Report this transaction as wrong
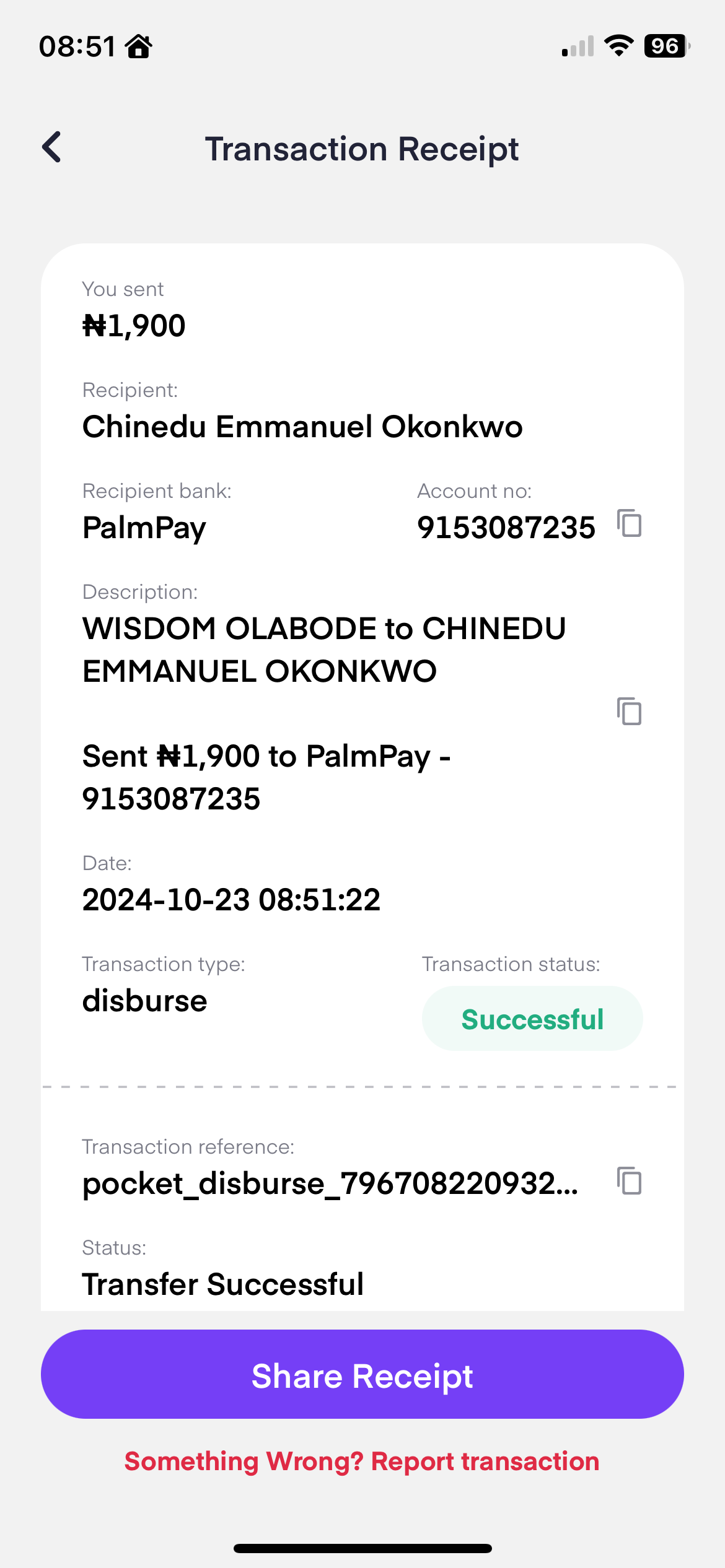This screenshot has height=1568, width=725. pos(362,1461)
